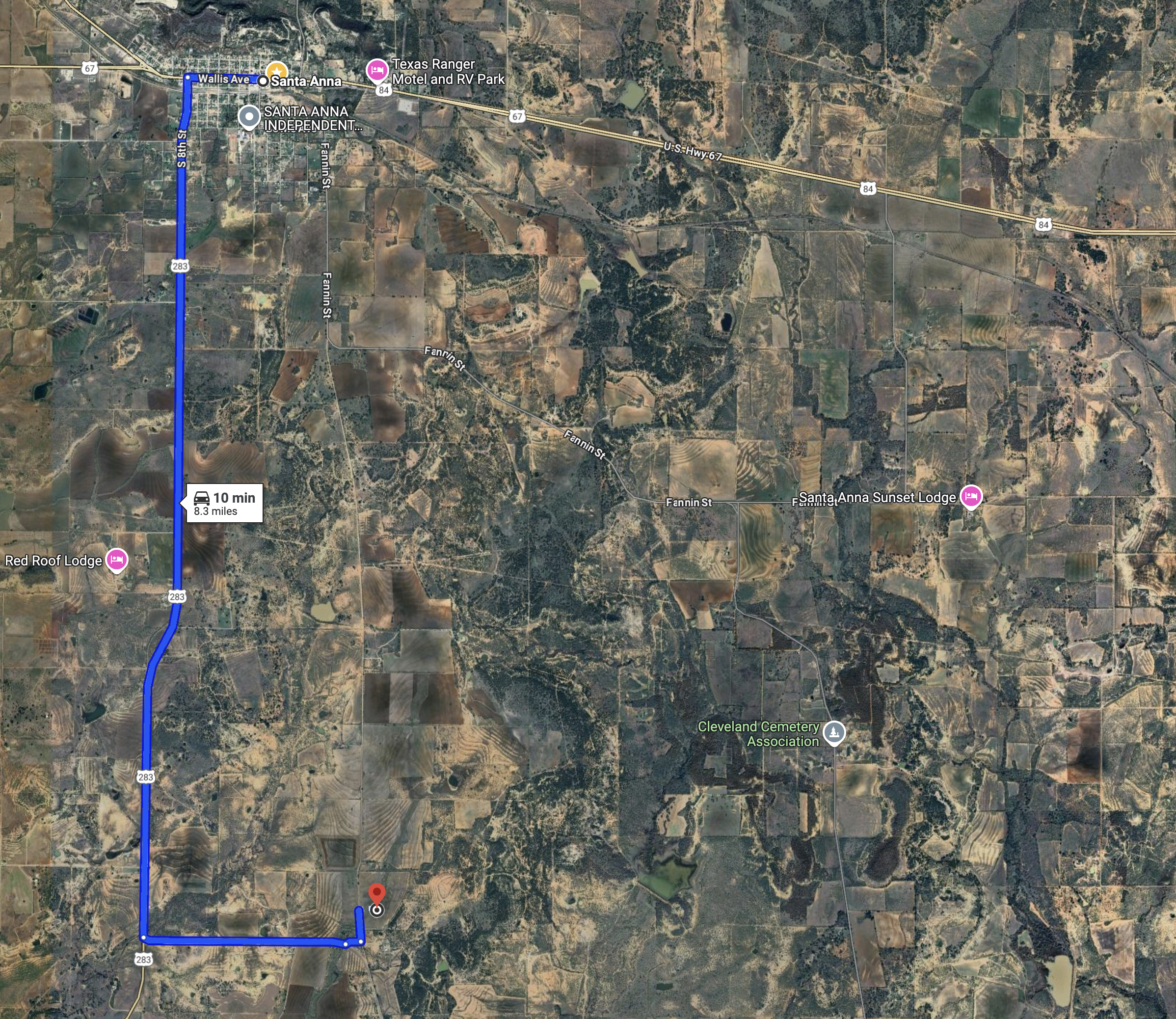Open the Santa Anna Sunset Lodge pin
Viewport: 1176px width, 1019px height.
coord(971,496)
